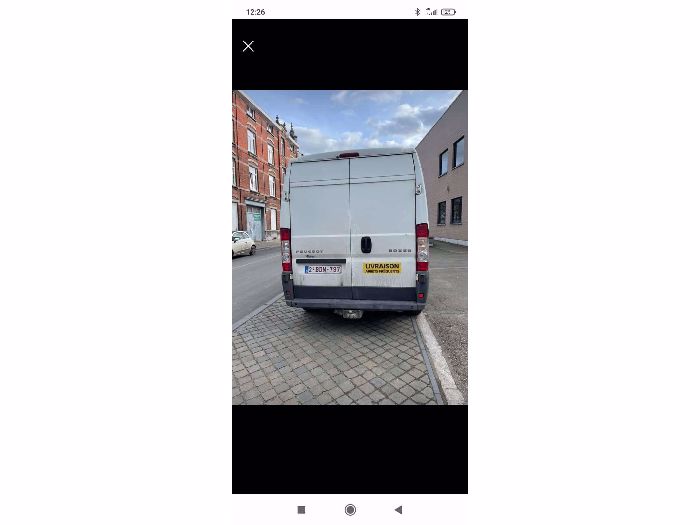
Task: Tap the system back button
Action: coord(398,509)
